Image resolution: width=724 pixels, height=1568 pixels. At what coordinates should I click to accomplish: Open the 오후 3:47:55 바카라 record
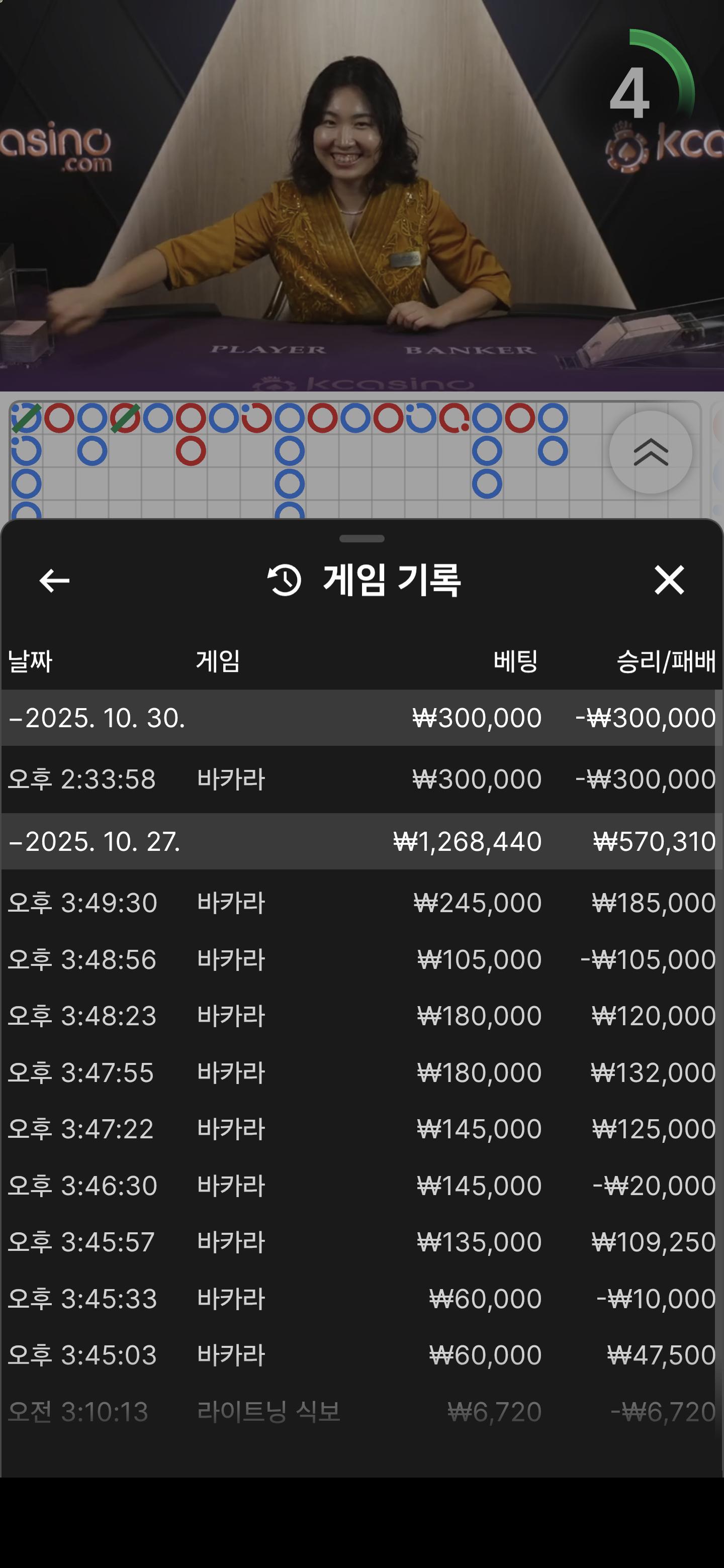pos(361,1072)
